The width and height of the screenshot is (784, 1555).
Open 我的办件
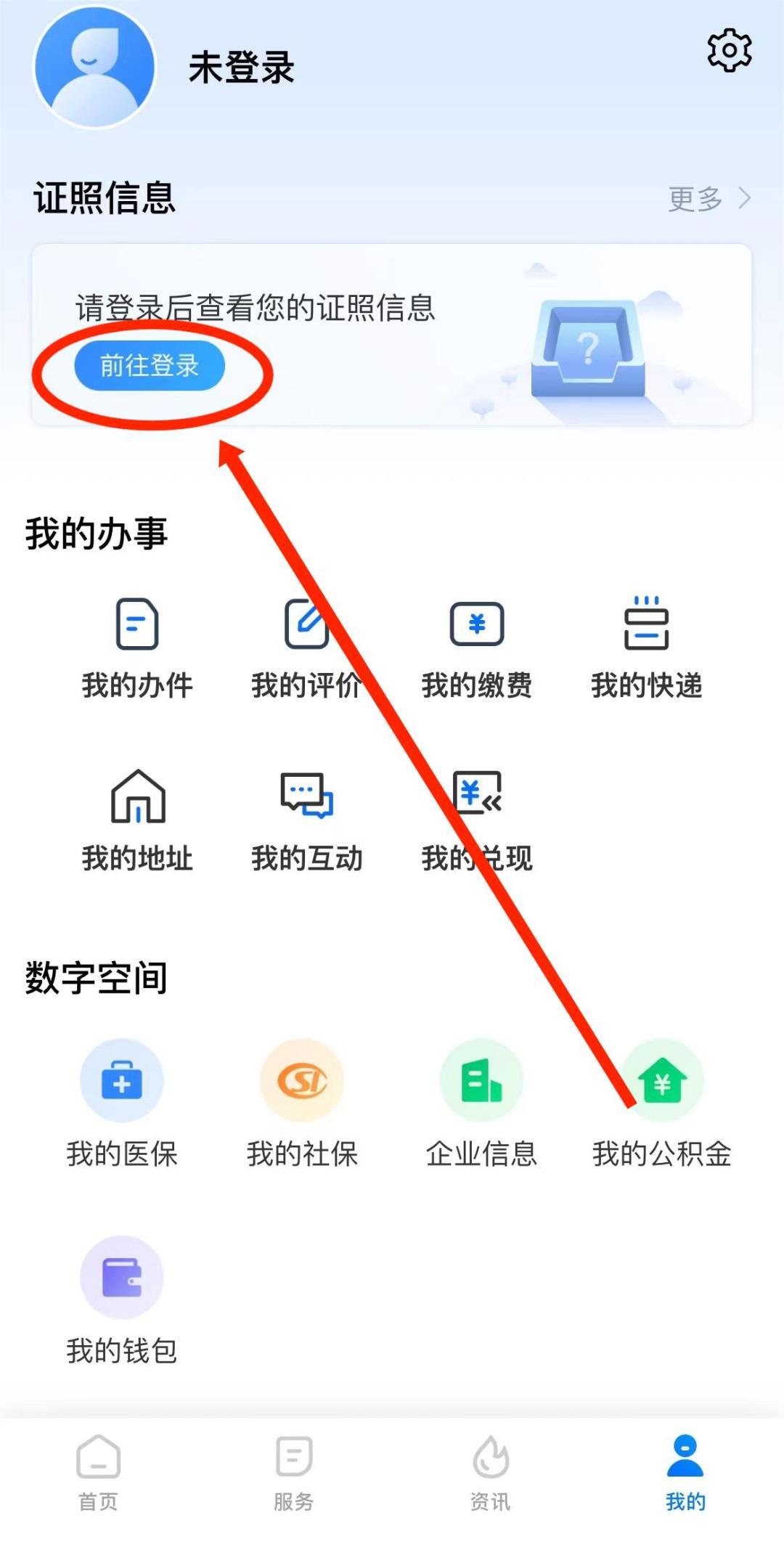137,646
